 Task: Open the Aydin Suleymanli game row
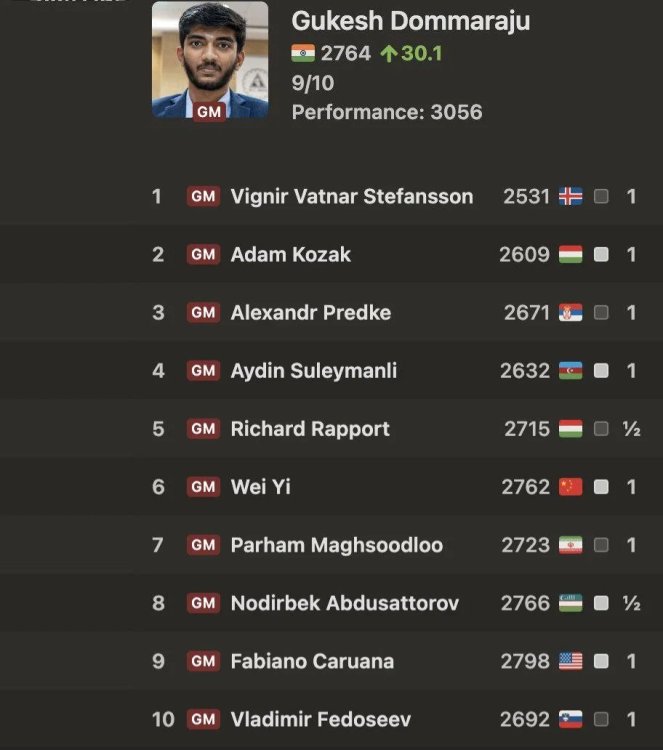[x=313, y=371]
